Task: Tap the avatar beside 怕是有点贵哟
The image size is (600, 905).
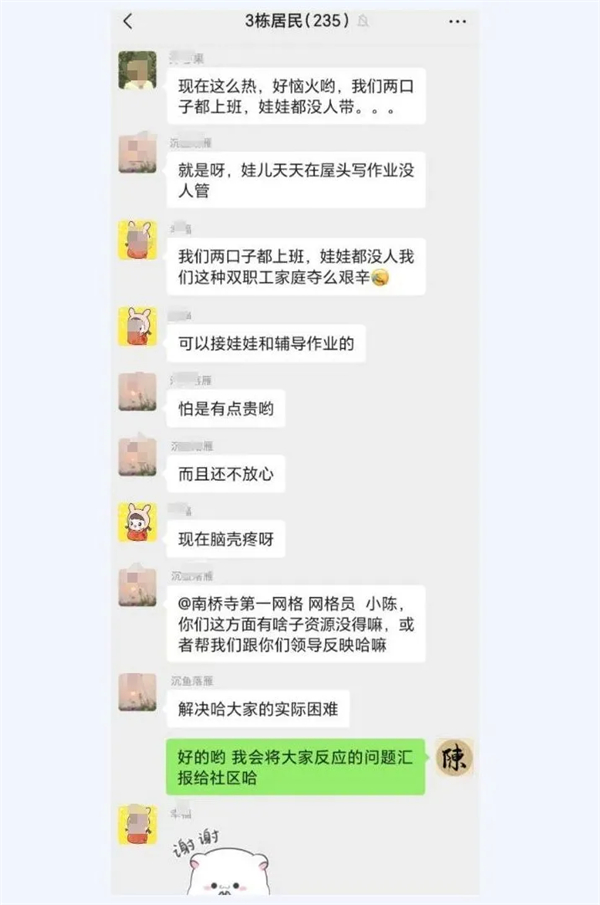Action: [x=137, y=391]
